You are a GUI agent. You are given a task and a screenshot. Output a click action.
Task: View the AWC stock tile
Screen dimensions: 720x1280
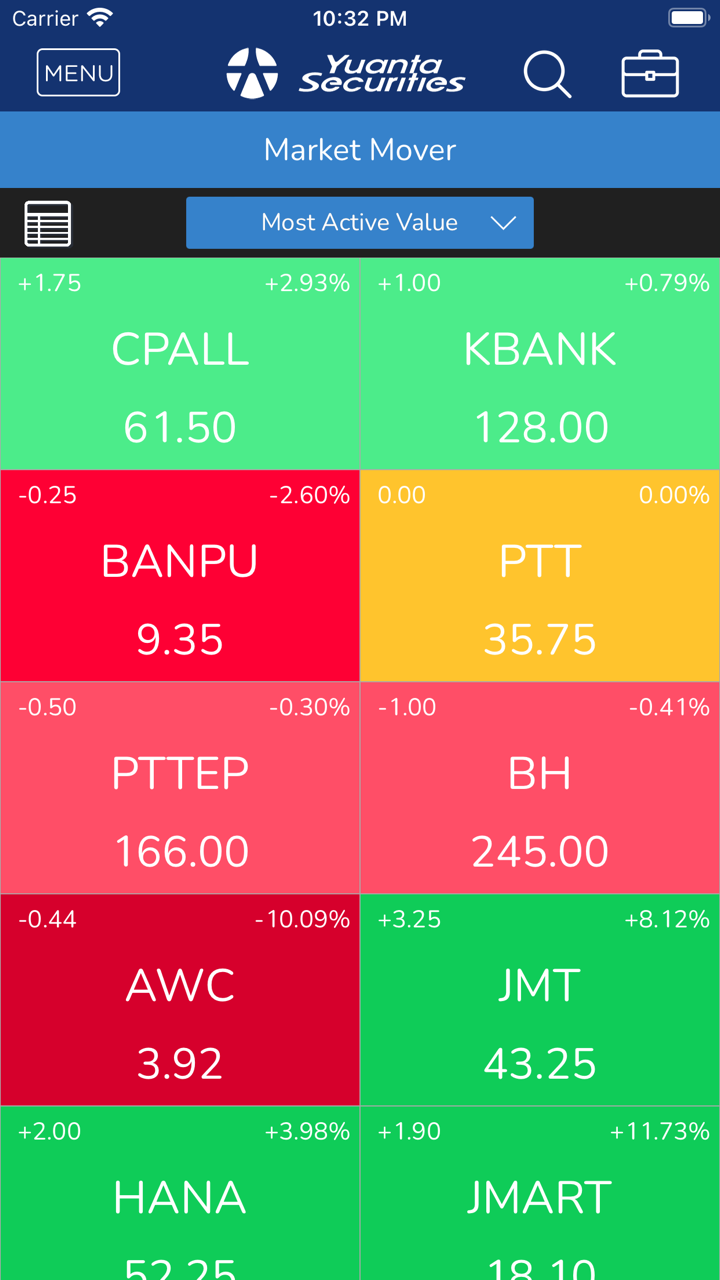pos(180,1000)
